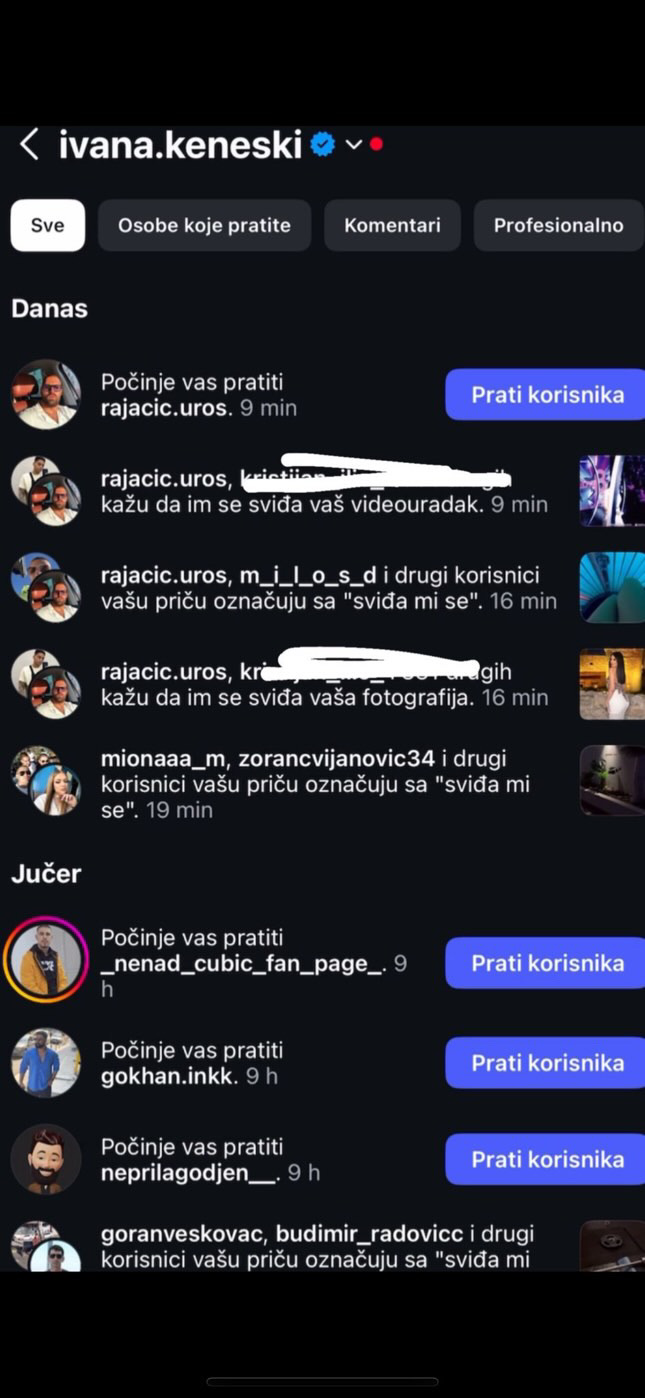
Task: Go back using the arrow beside ivana.keneski
Action: [x=29, y=145]
